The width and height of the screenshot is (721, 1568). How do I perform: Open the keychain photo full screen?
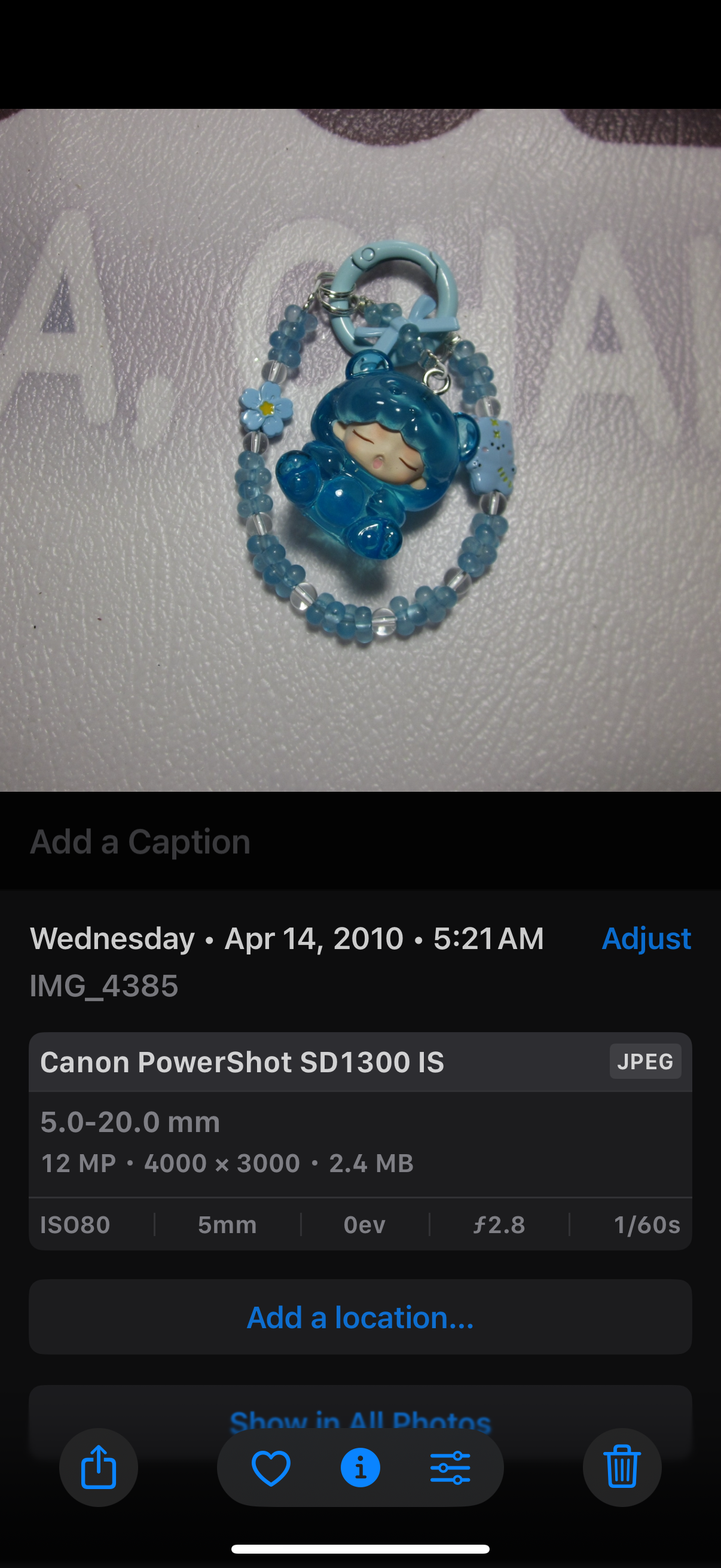360,450
